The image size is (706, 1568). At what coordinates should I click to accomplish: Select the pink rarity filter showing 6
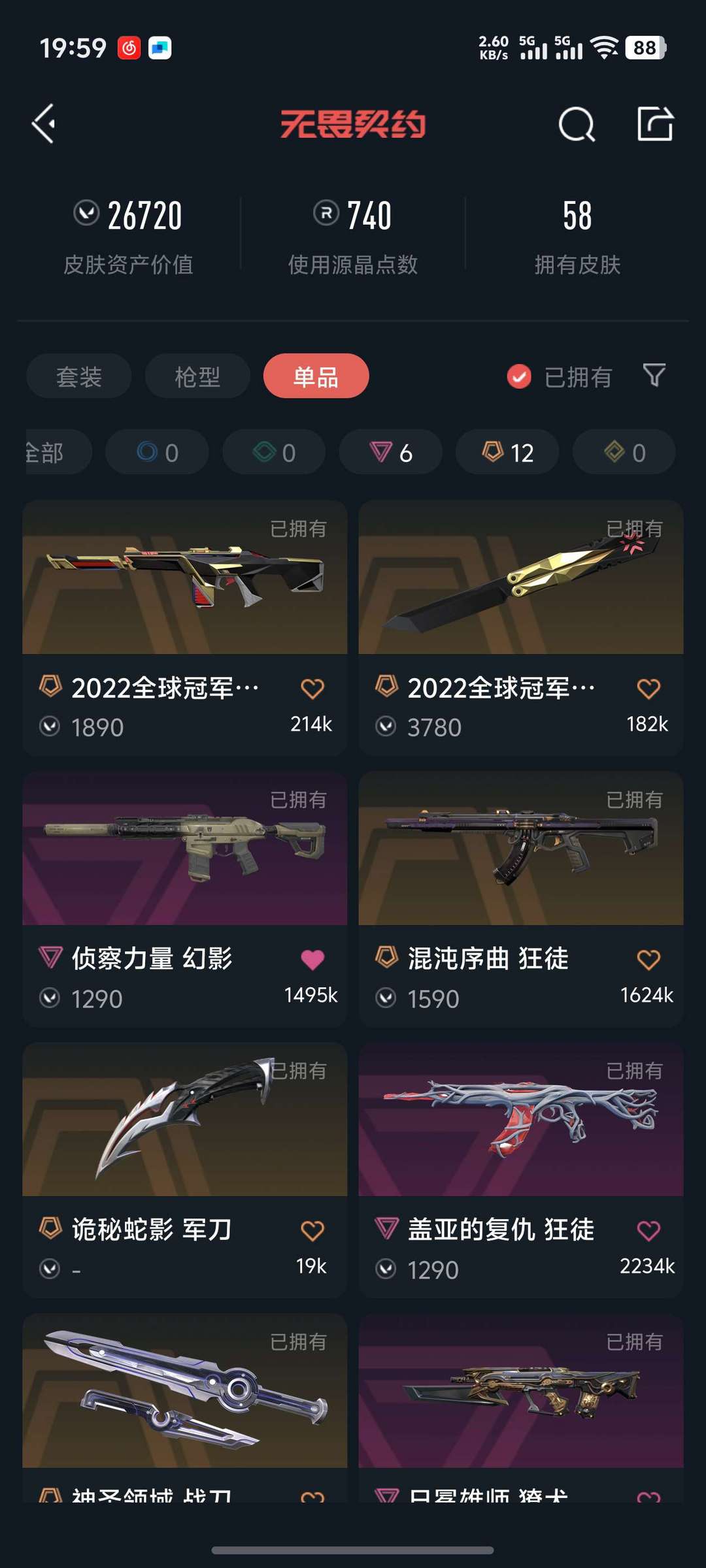pyautogui.click(x=390, y=452)
